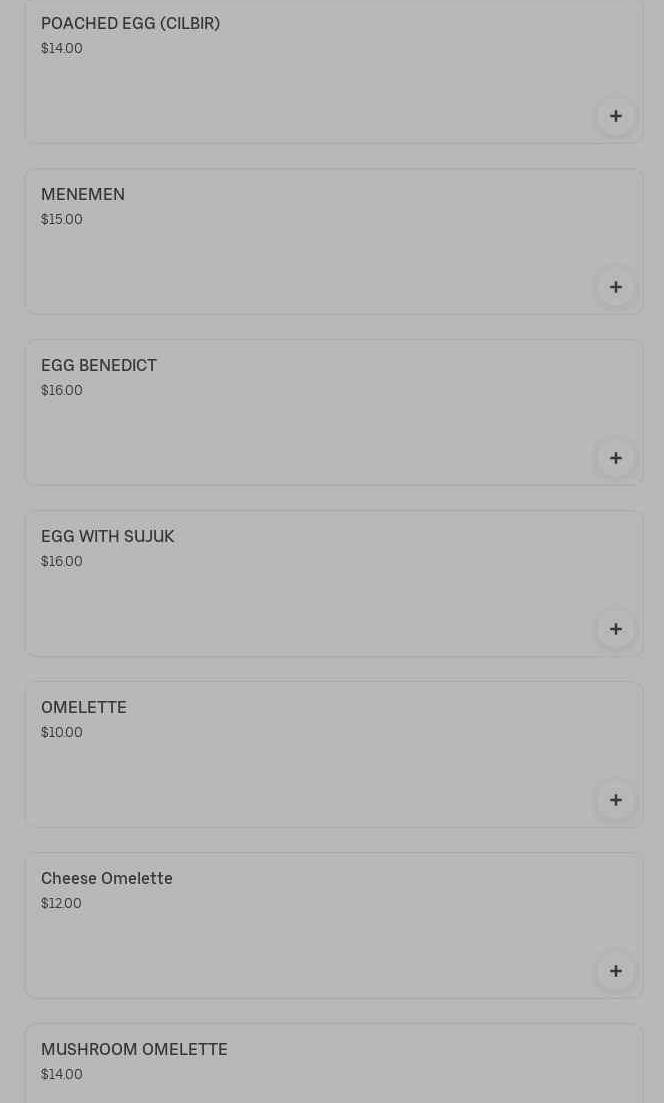
Task: Add Egg Benedict to cart
Action: pos(616,458)
